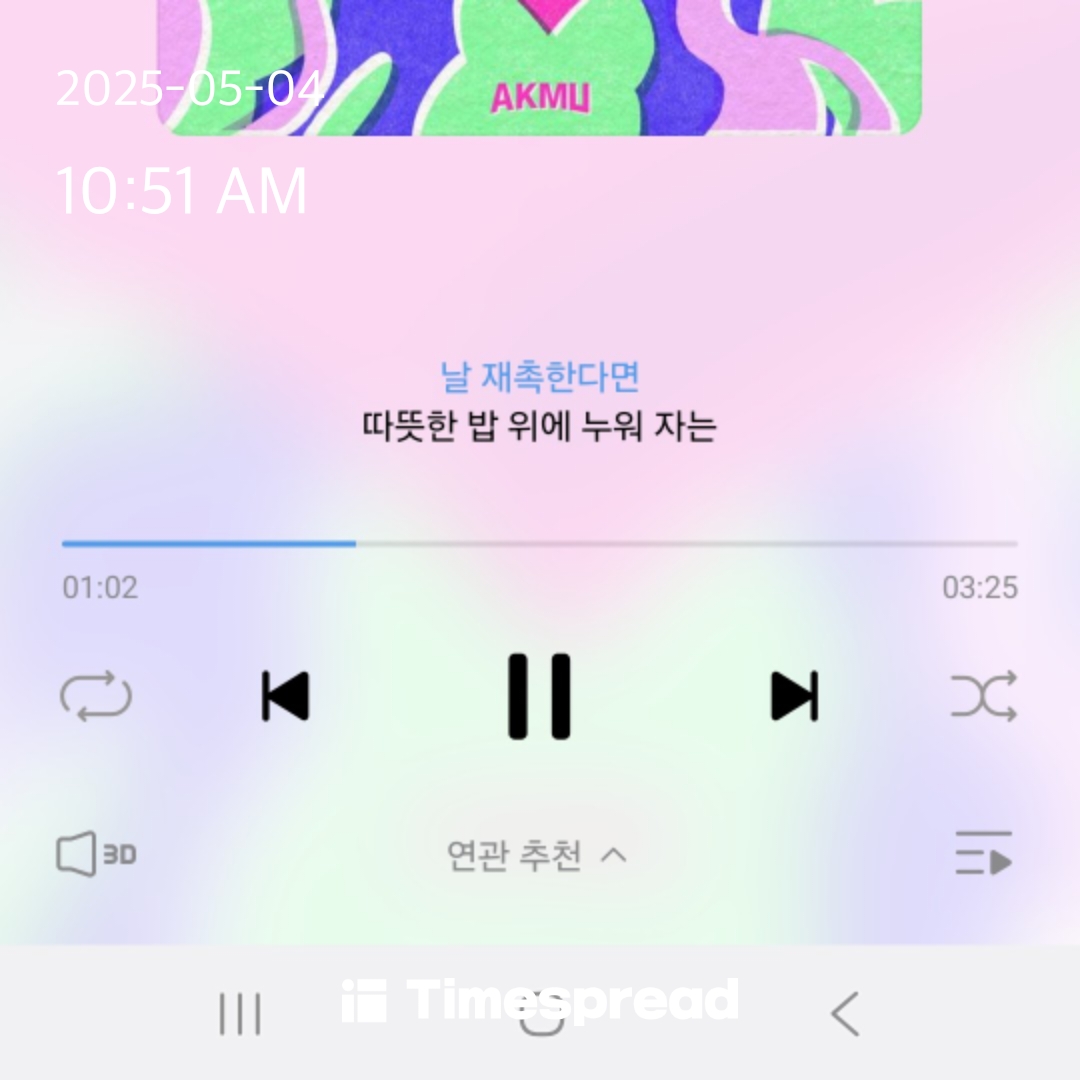Open full lyrics from lyric lines

539,404
